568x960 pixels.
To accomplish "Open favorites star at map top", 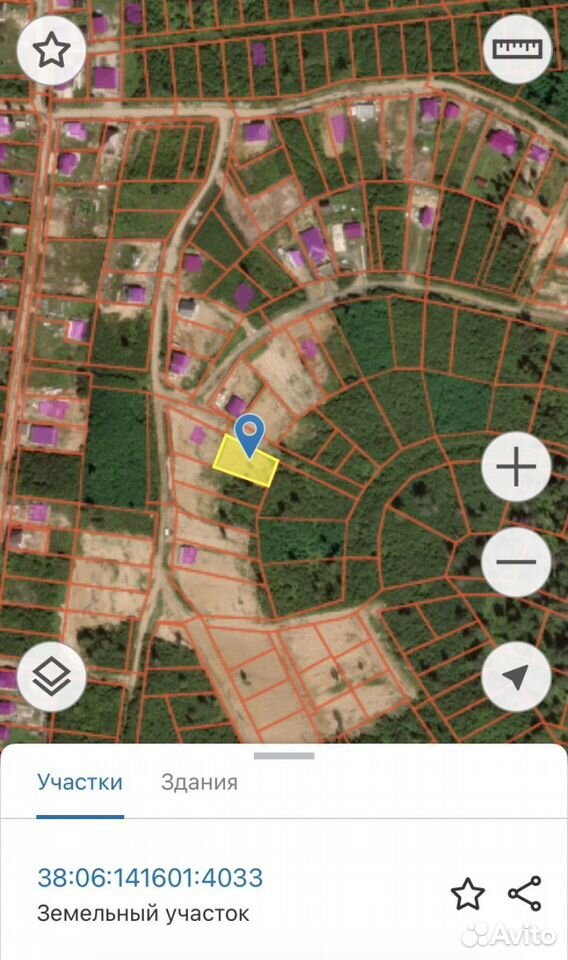I will click(51, 50).
